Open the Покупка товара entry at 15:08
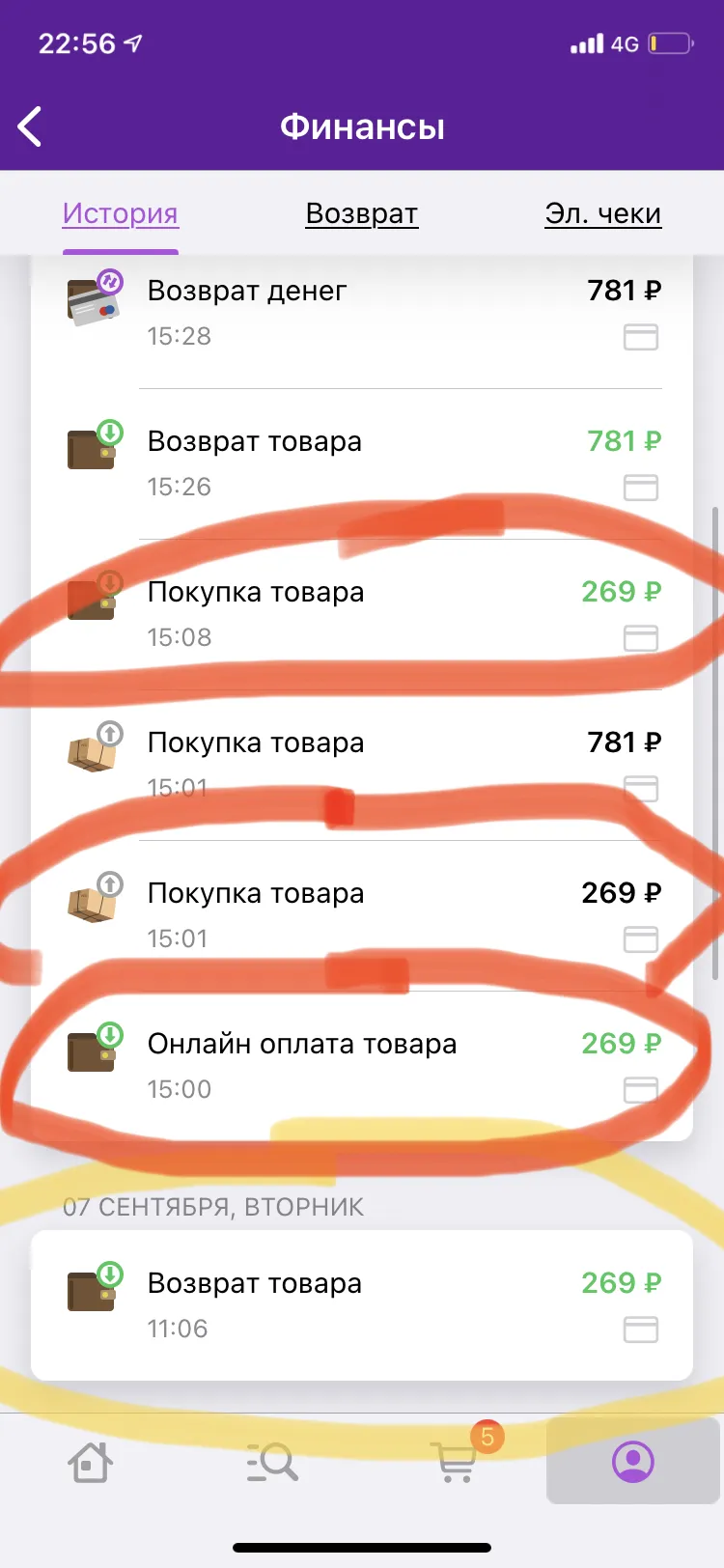The image size is (724, 1568). 362,615
